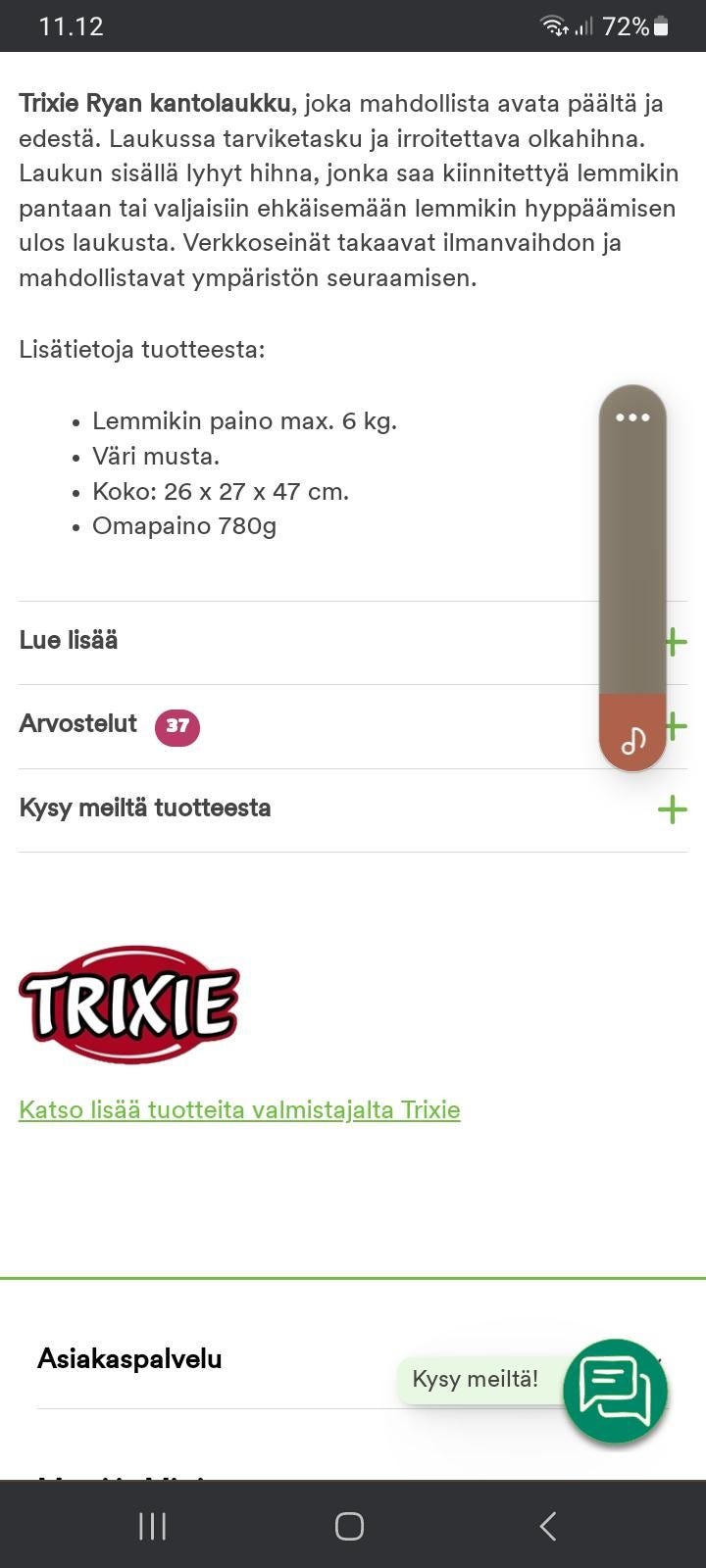Screen dimensions: 706x1568
Task: Select the Asiakaspalvelu section heading
Action: pyautogui.click(x=128, y=1358)
